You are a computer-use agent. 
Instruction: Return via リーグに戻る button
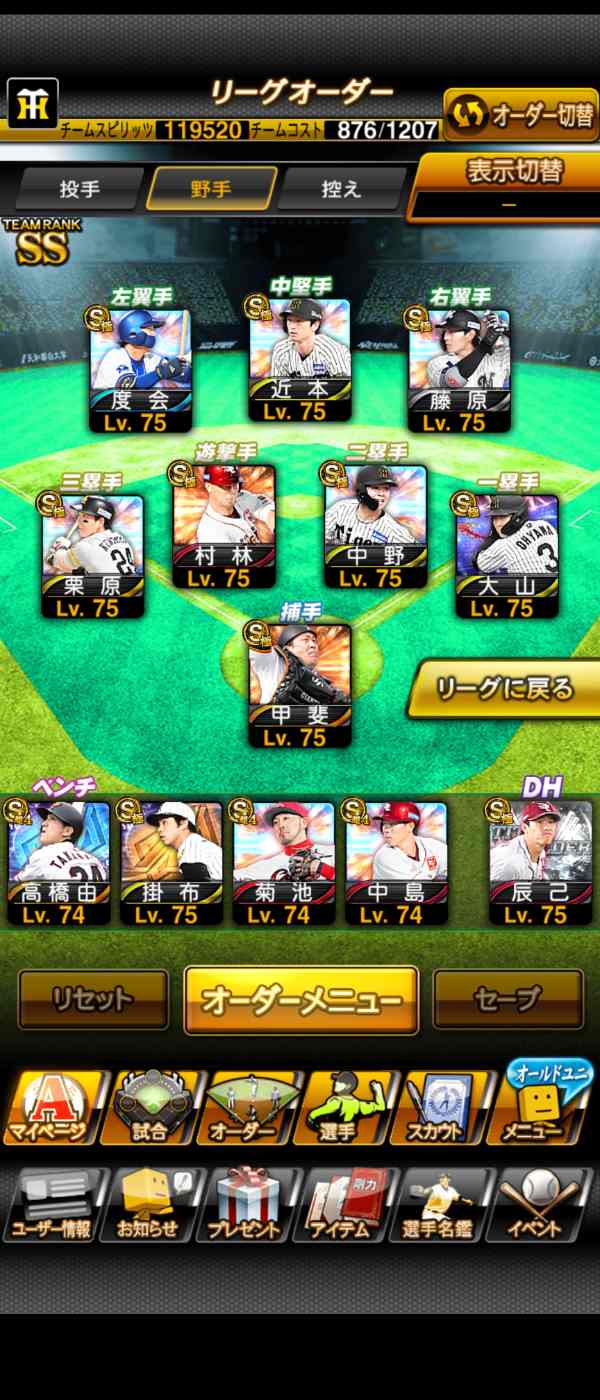[505, 688]
